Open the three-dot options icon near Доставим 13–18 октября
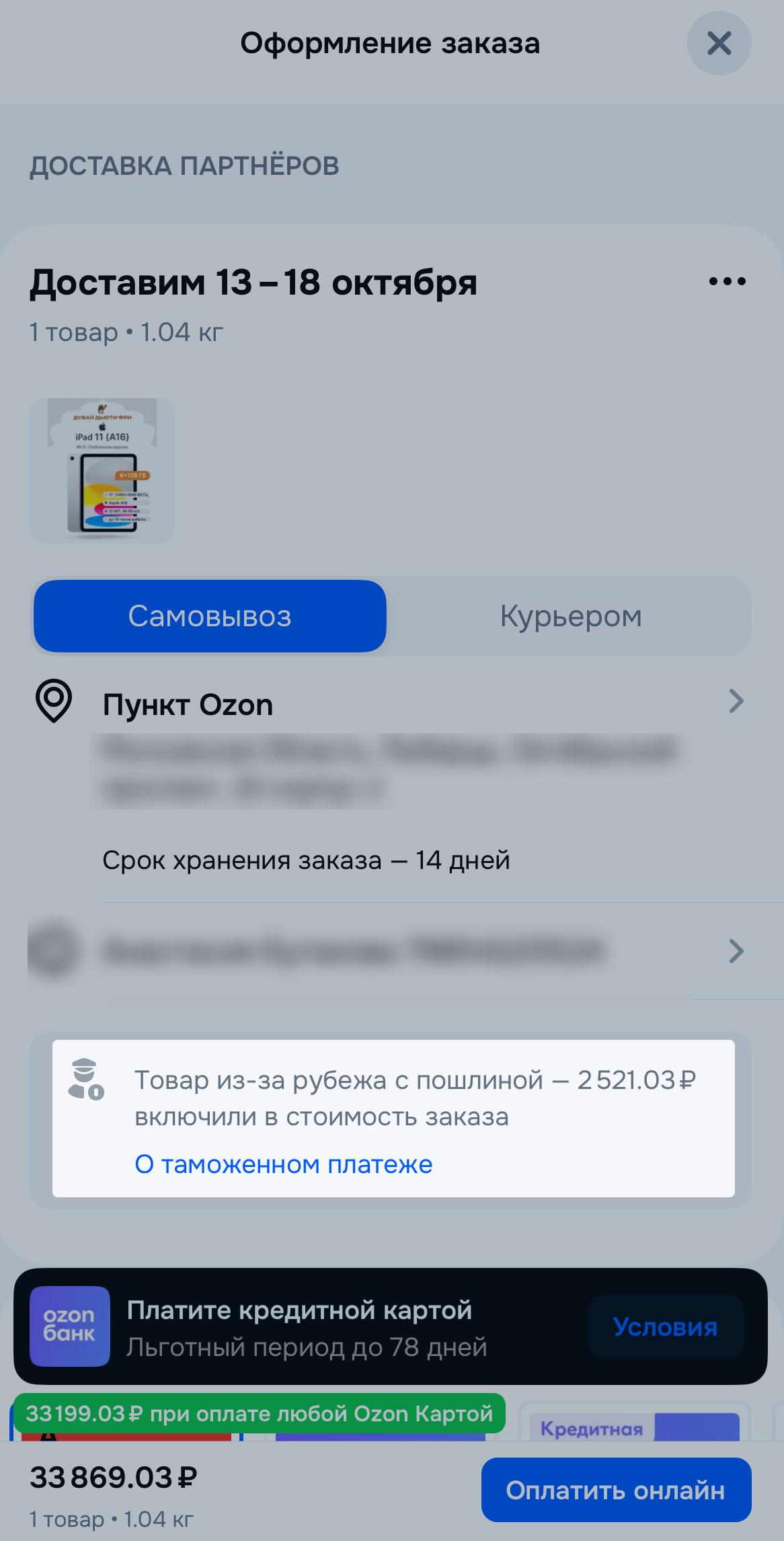 [726, 282]
